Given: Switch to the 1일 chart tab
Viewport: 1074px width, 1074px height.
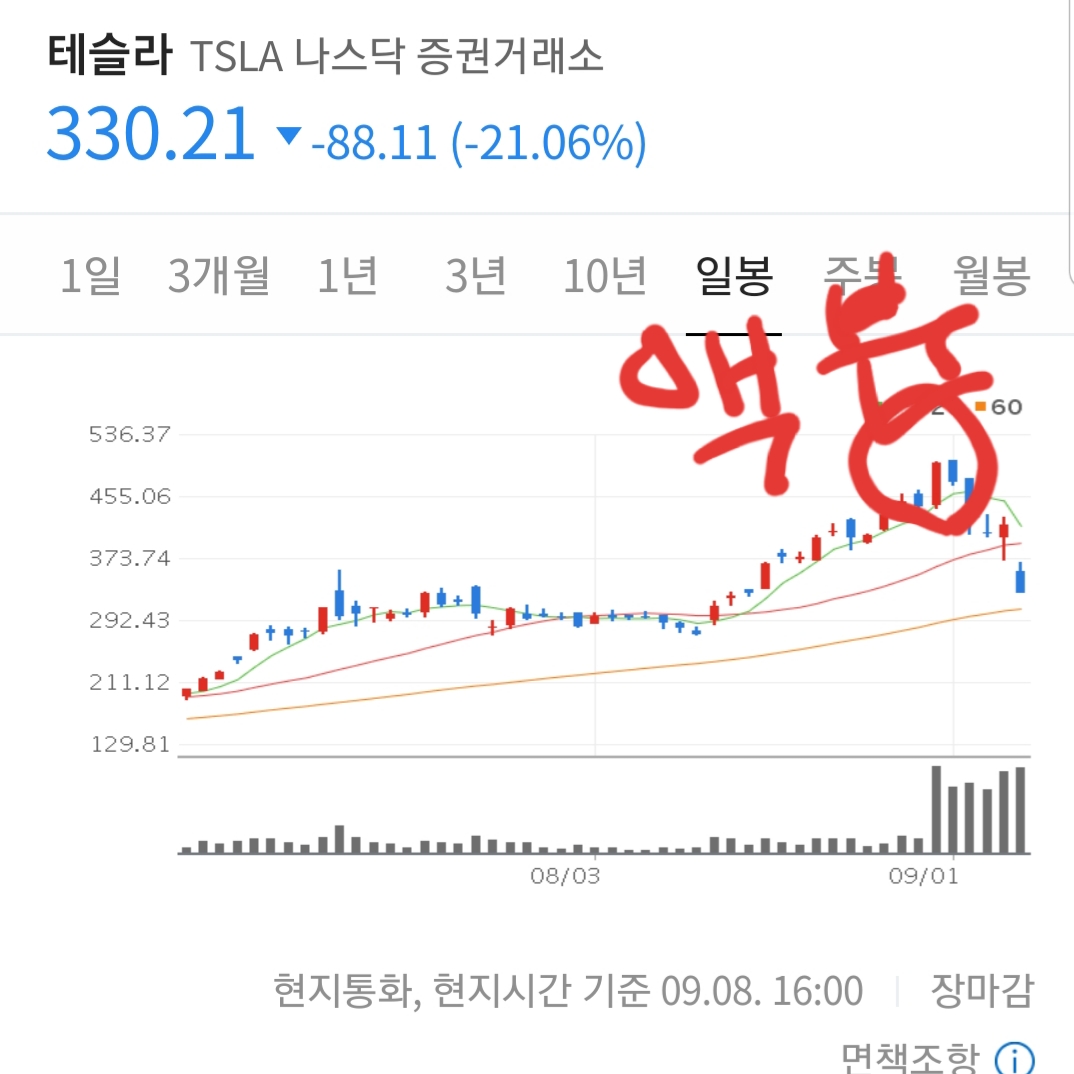Looking at the screenshot, I should pos(91,277).
